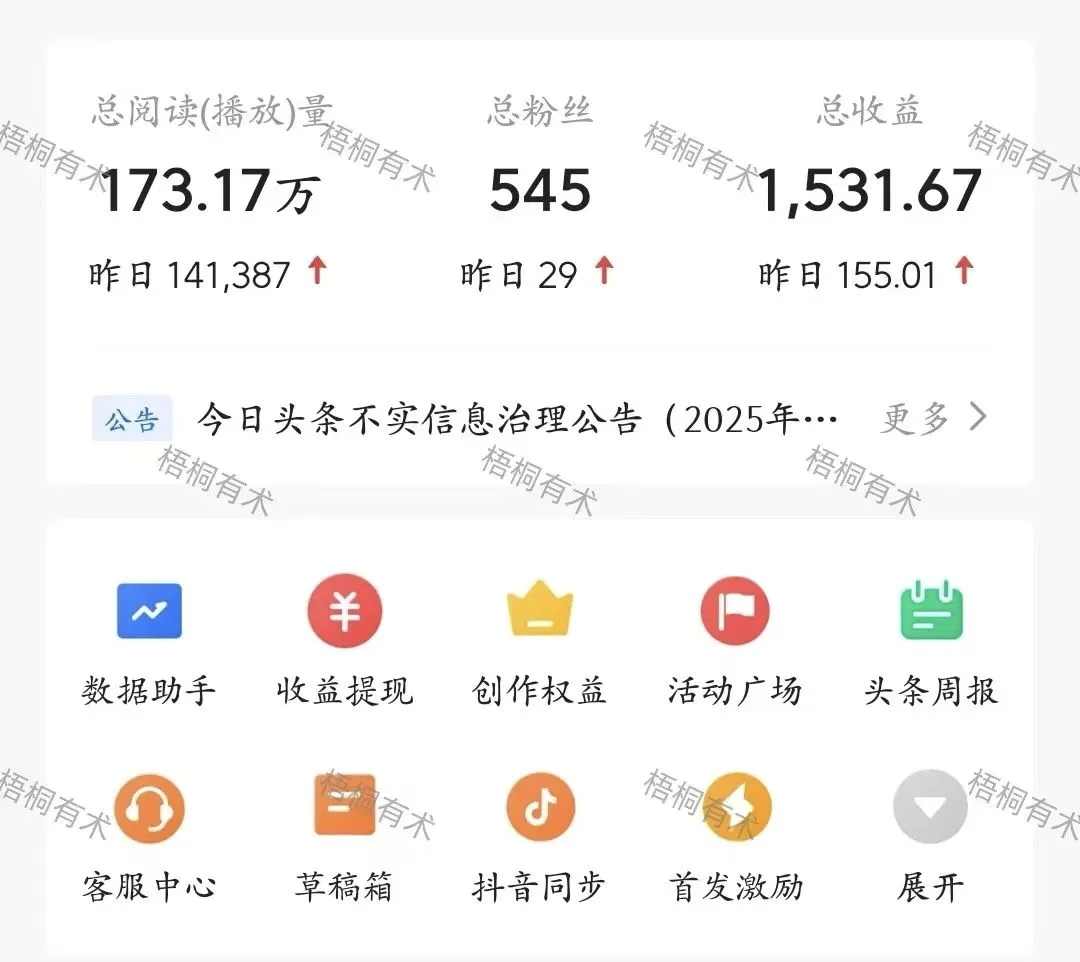Viewport: 1080px width, 962px height.
Task: Tap 更多 to see more announcements
Action: click(x=932, y=419)
